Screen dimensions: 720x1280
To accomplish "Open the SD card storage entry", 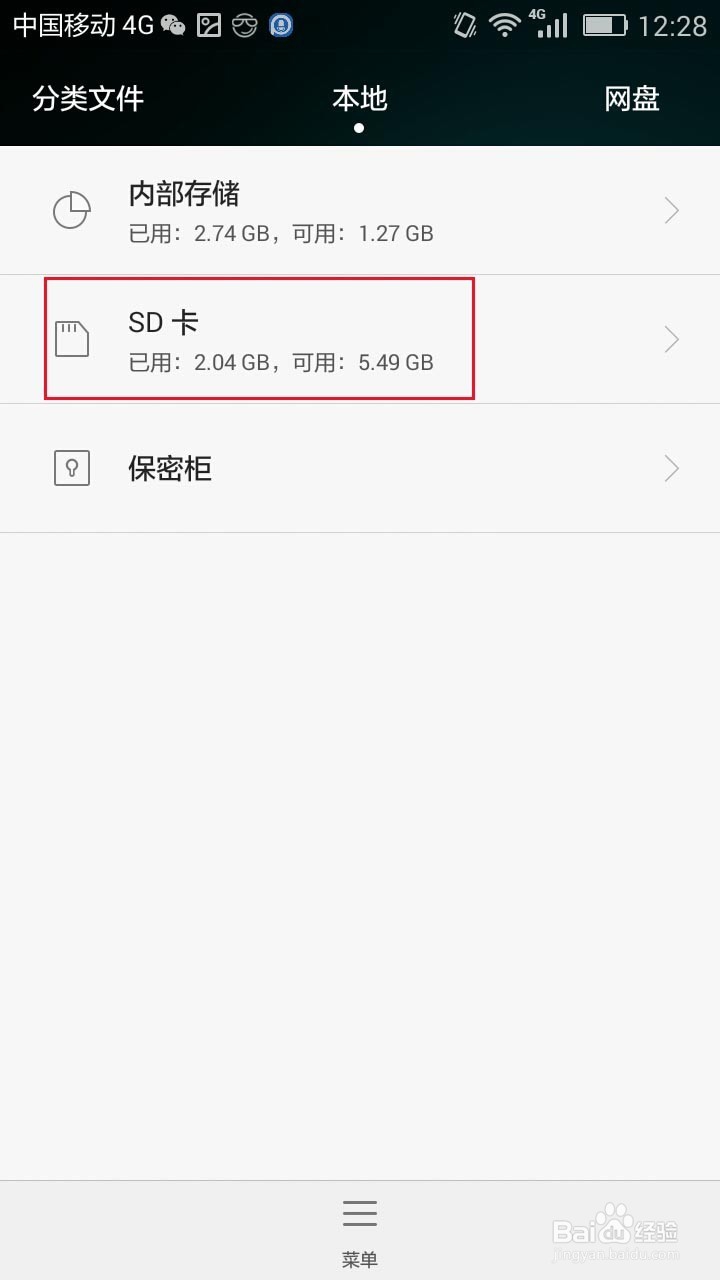I will point(300,338).
